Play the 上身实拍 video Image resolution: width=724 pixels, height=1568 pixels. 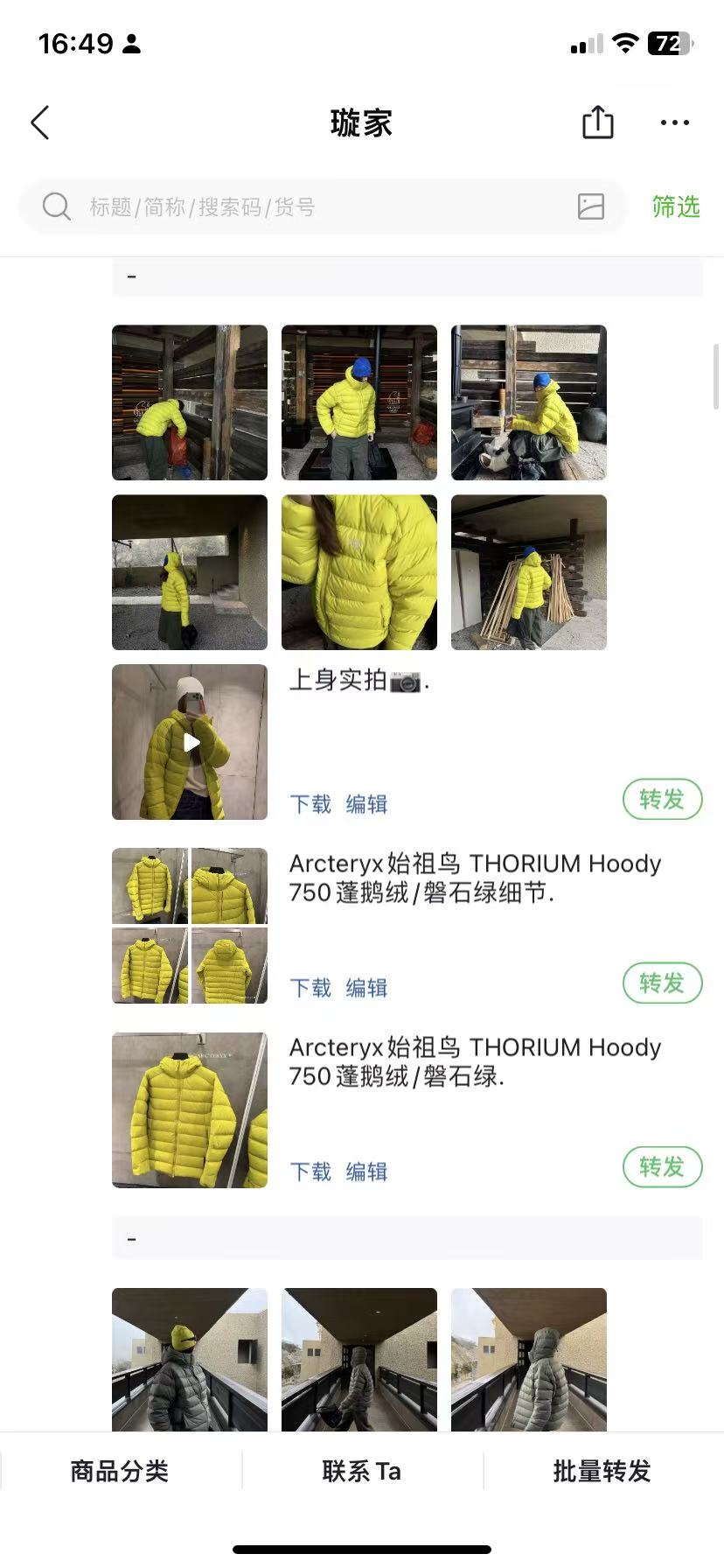190,742
